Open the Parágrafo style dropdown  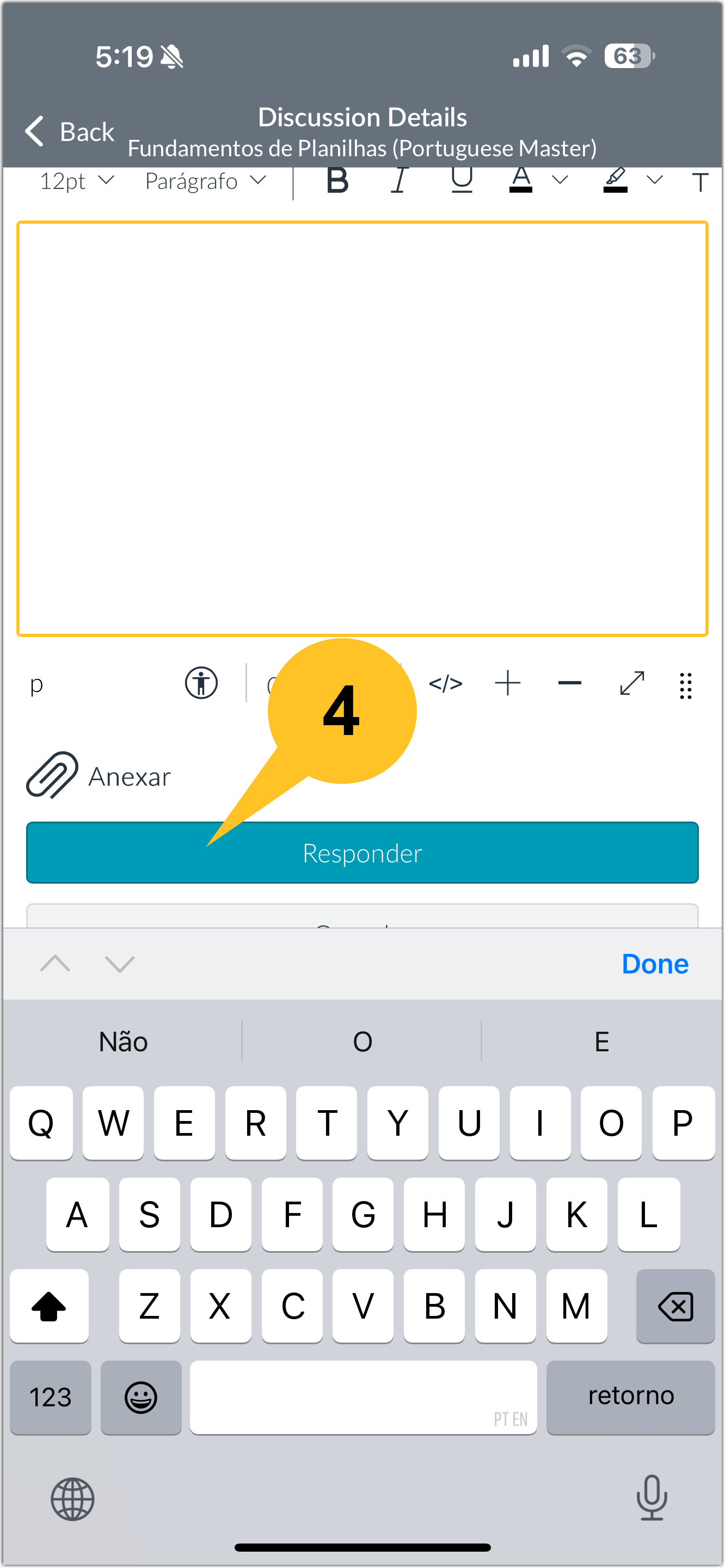pyautogui.click(x=206, y=181)
